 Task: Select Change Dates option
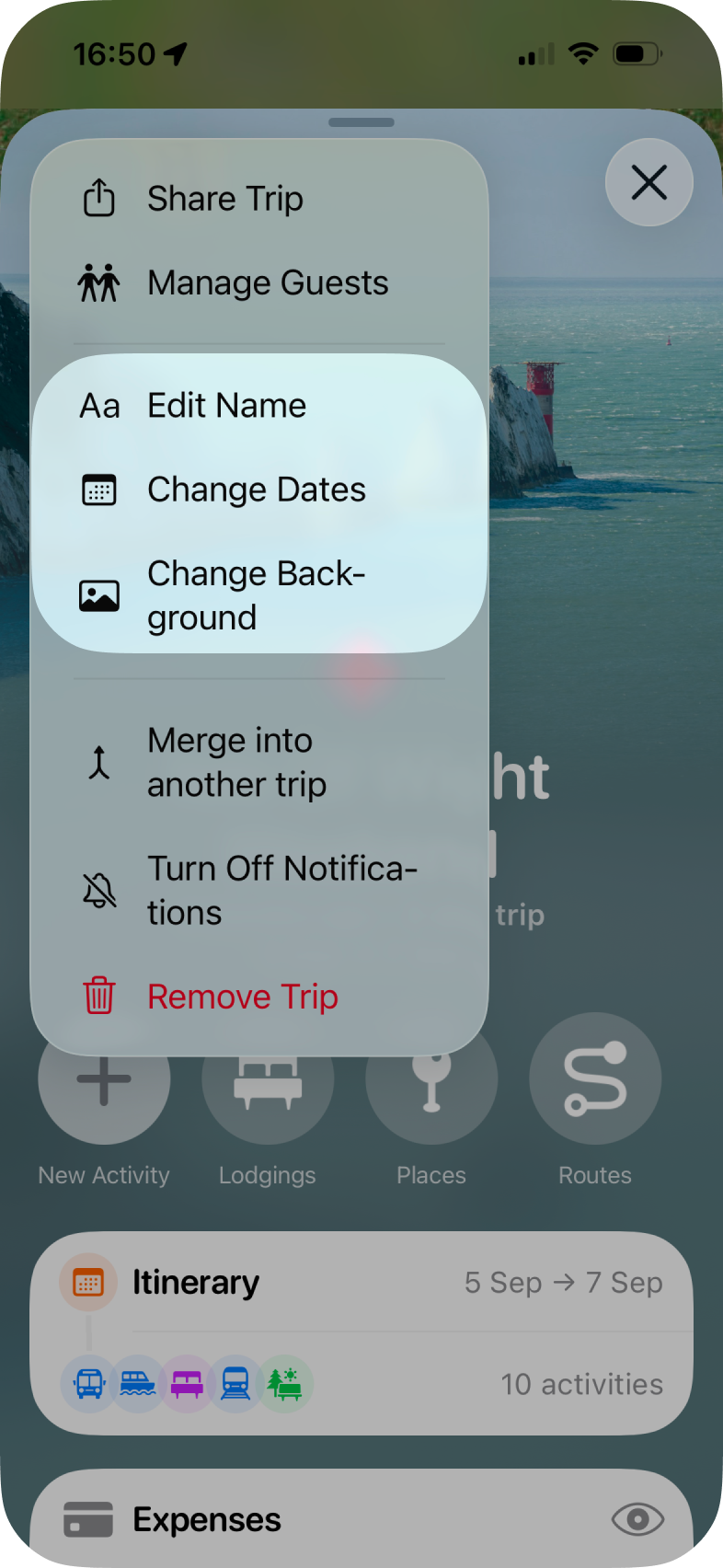point(256,490)
